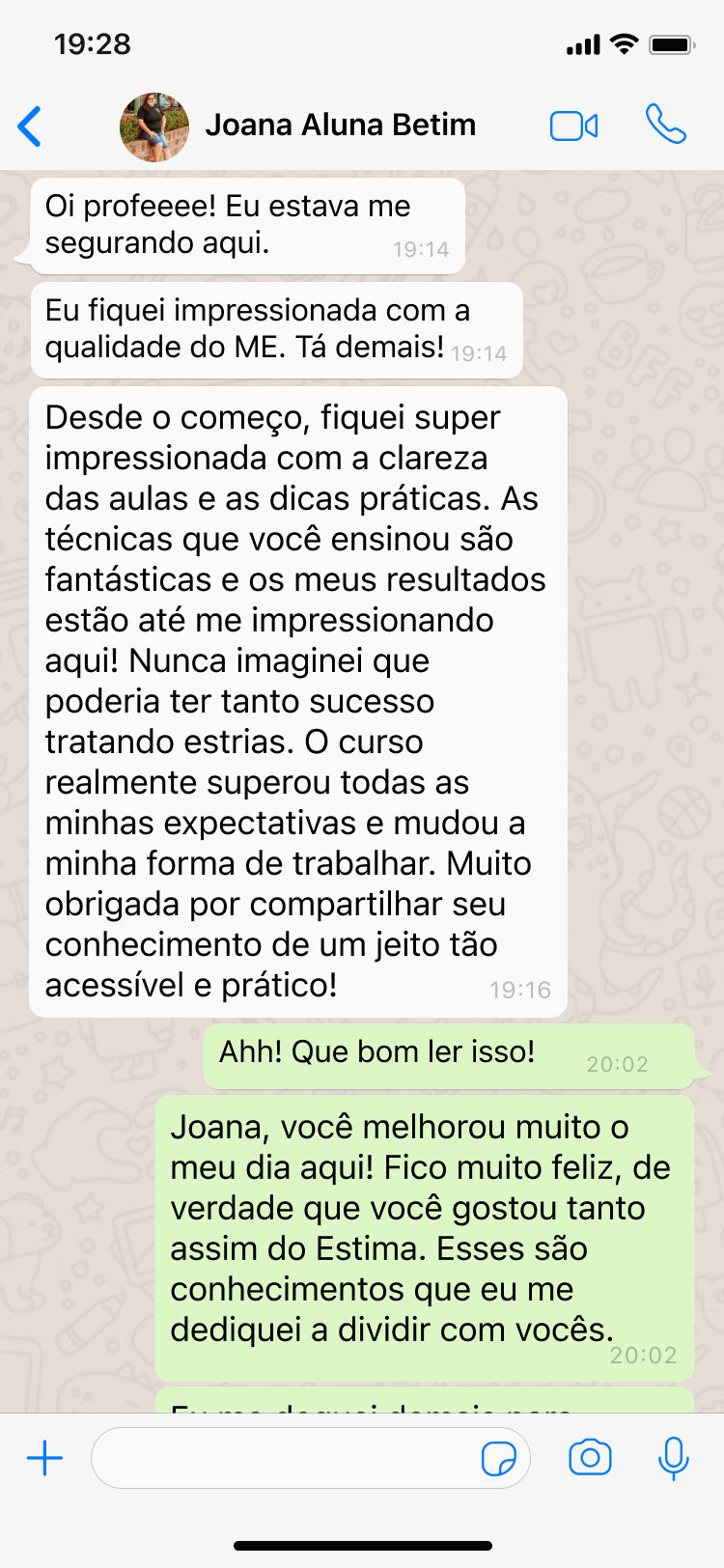Open the sticker picker
This screenshot has height=1568, width=724.
point(498,1459)
